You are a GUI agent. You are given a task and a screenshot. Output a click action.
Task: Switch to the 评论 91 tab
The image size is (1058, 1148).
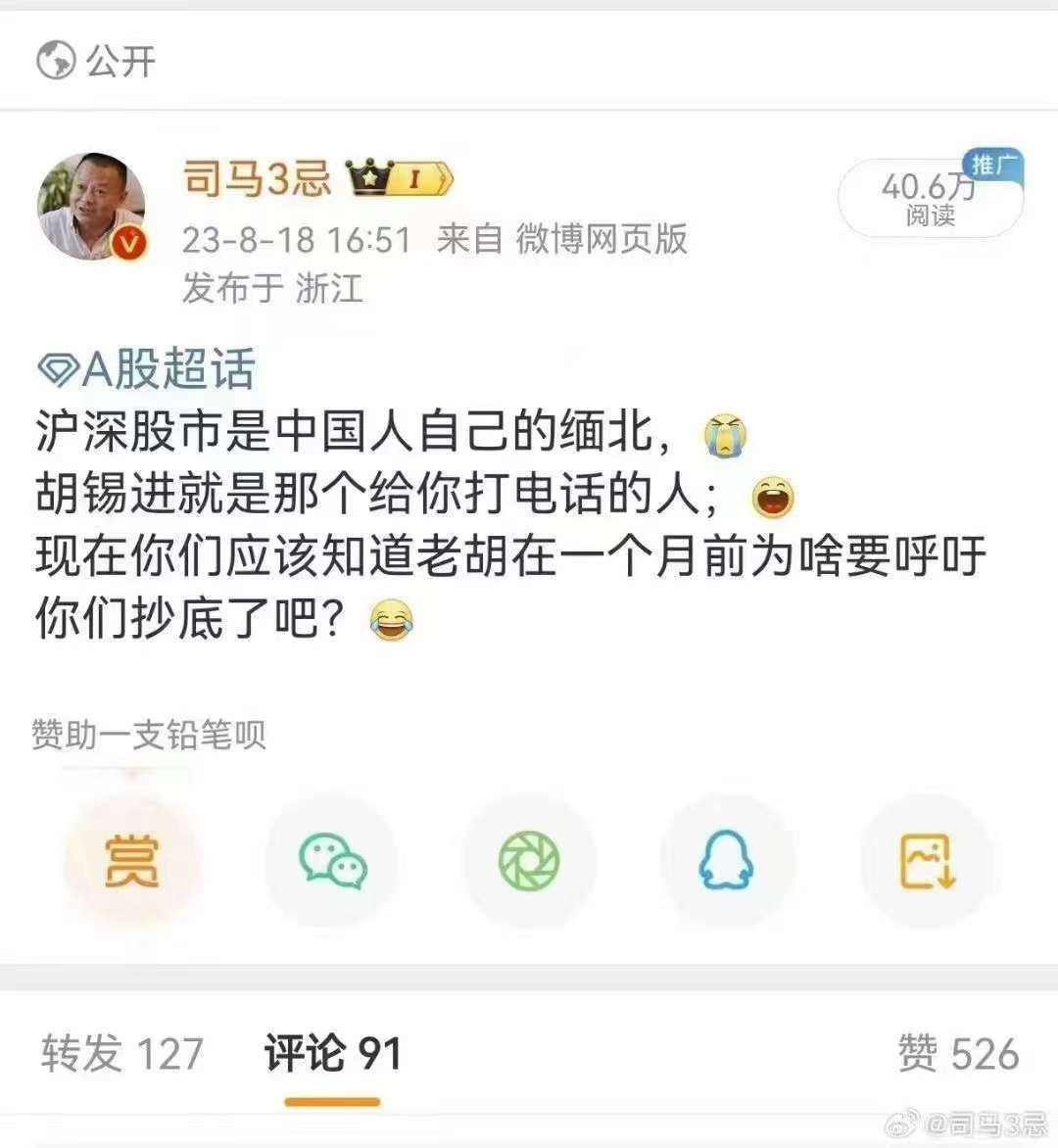(332, 1054)
